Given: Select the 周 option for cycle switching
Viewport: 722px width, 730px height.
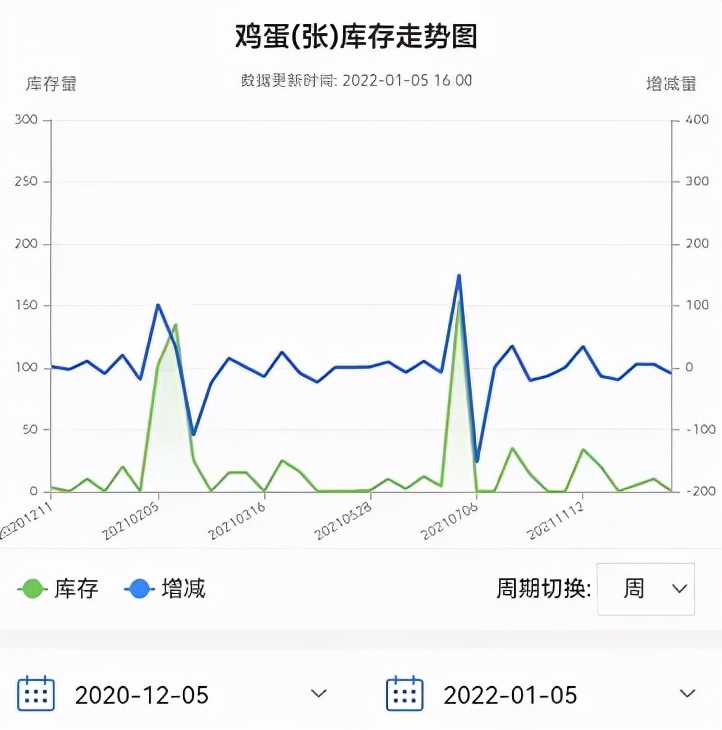Looking at the screenshot, I should 633,589.
